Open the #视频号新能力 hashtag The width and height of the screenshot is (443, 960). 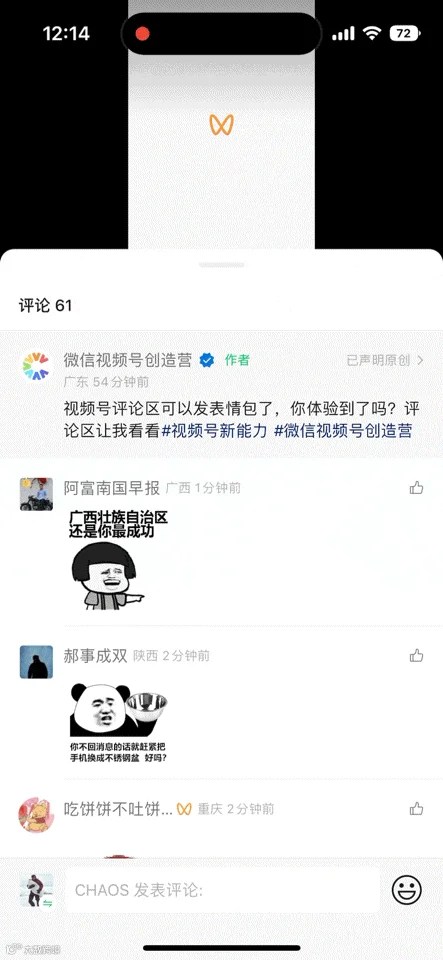(x=215, y=430)
